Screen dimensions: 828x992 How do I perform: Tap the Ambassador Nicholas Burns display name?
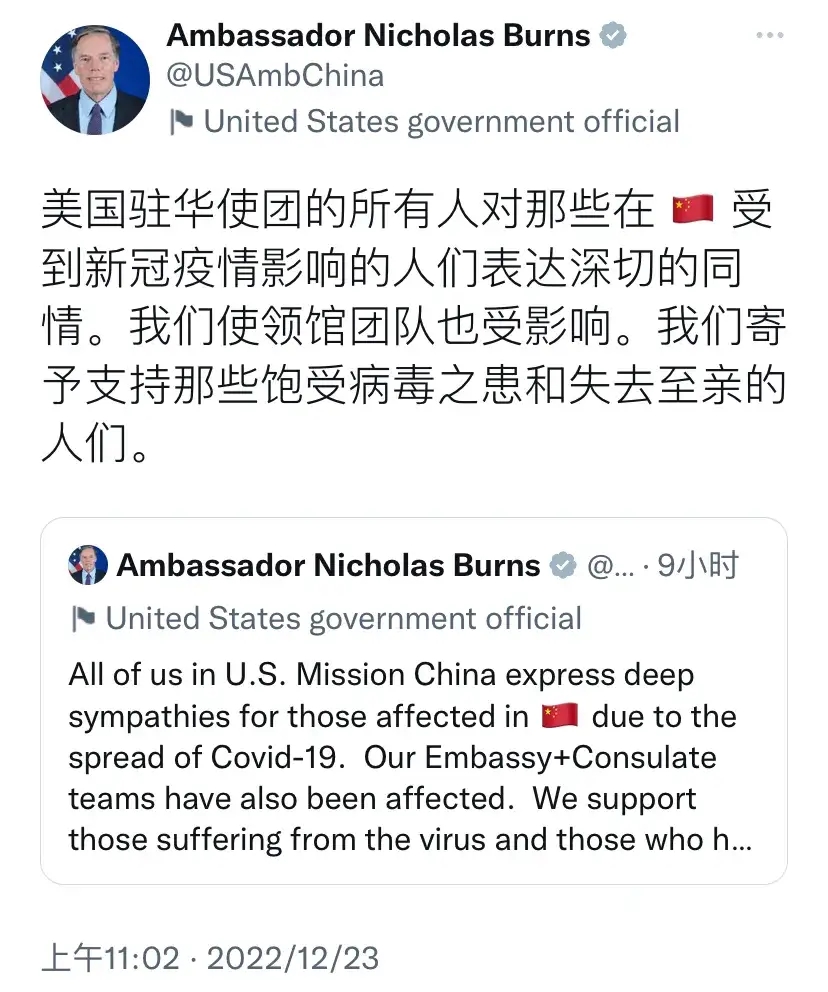coord(378,36)
